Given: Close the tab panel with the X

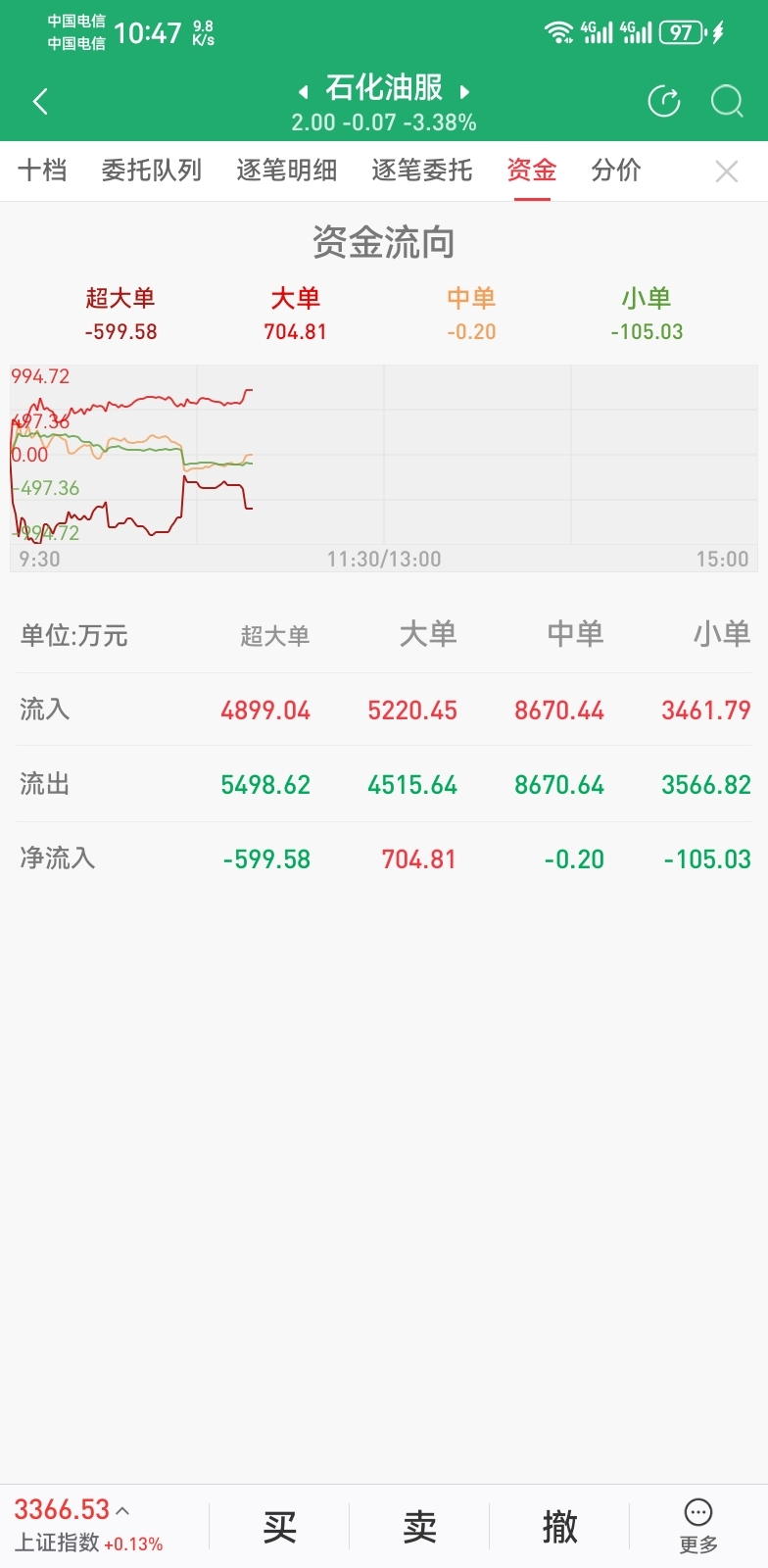Looking at the screenshot, I should click(727, 172).
